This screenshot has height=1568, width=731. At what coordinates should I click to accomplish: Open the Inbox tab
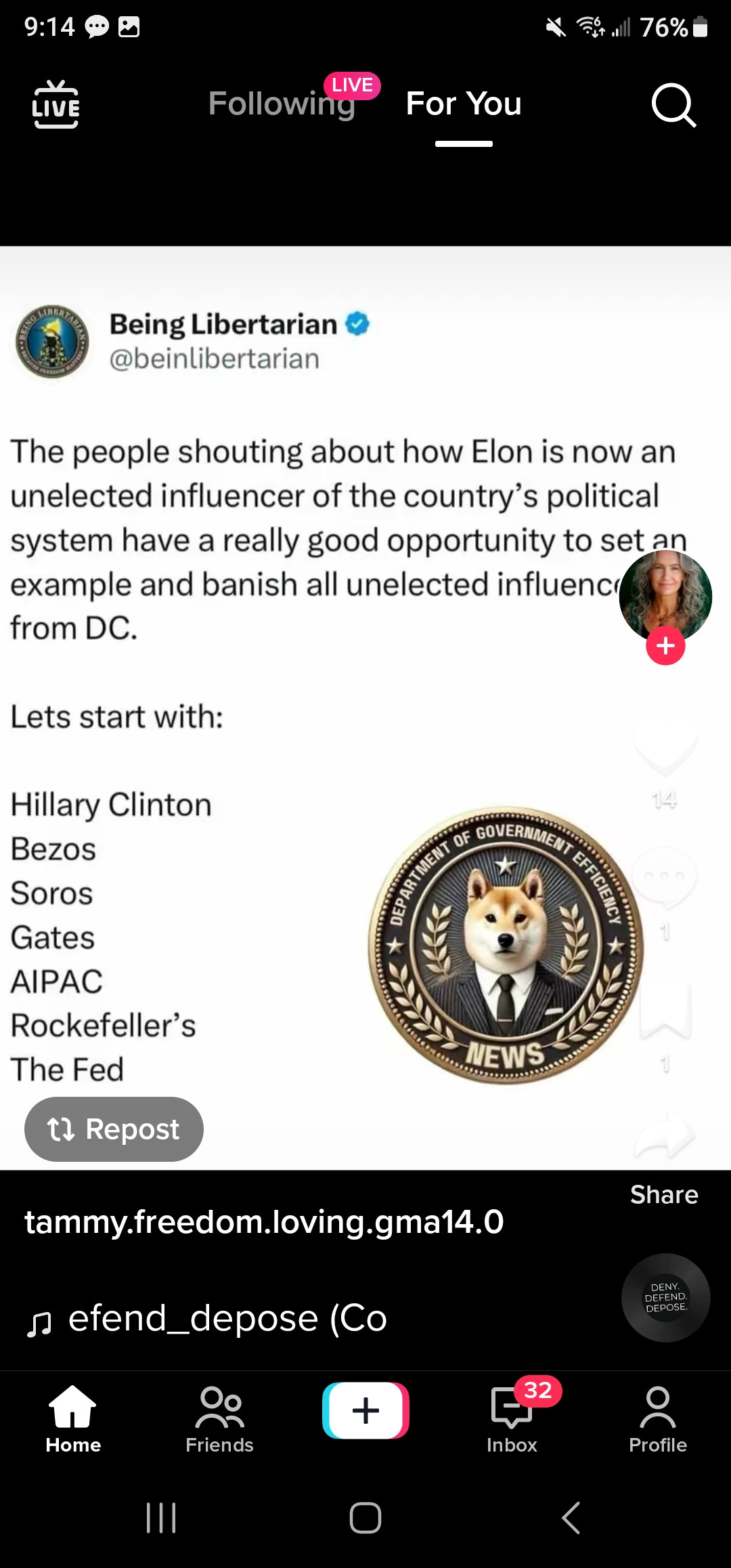512,1418
